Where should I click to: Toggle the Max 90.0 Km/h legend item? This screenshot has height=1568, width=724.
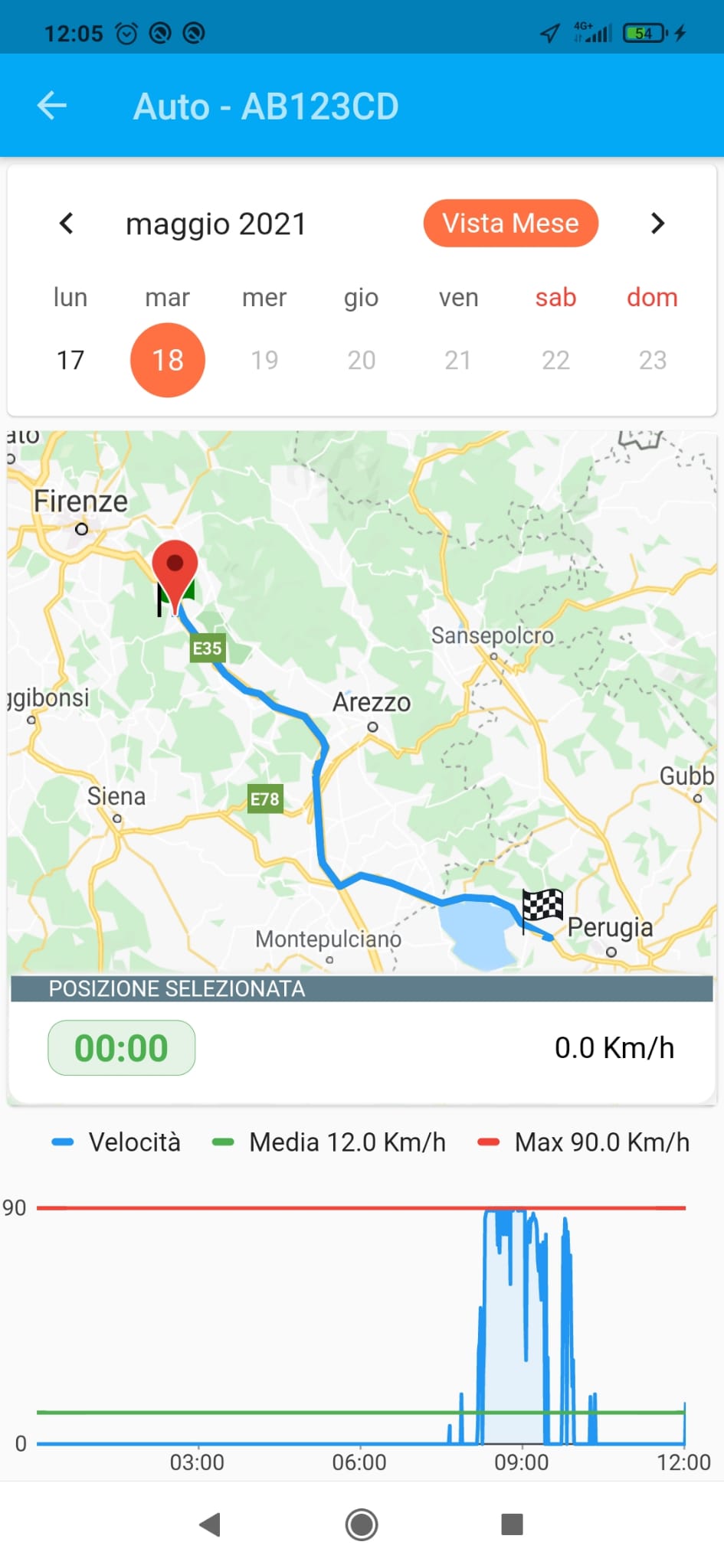pyautogui.click(x=584, y=1142)
